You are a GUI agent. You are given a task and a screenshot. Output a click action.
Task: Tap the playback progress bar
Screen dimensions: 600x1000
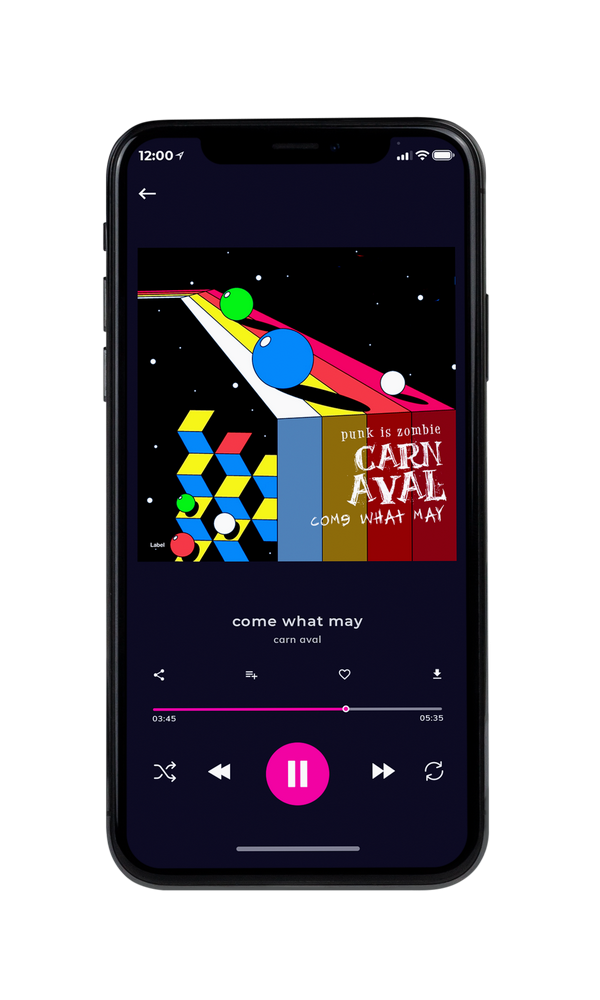297,709
